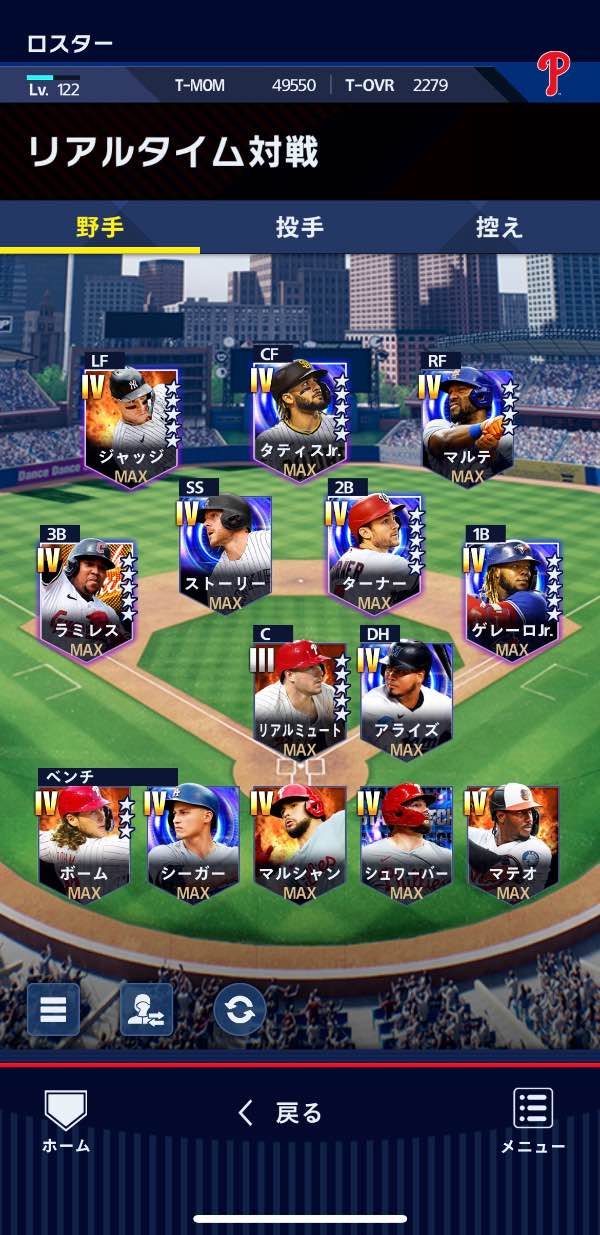Open the メニュー menu

533,1120
